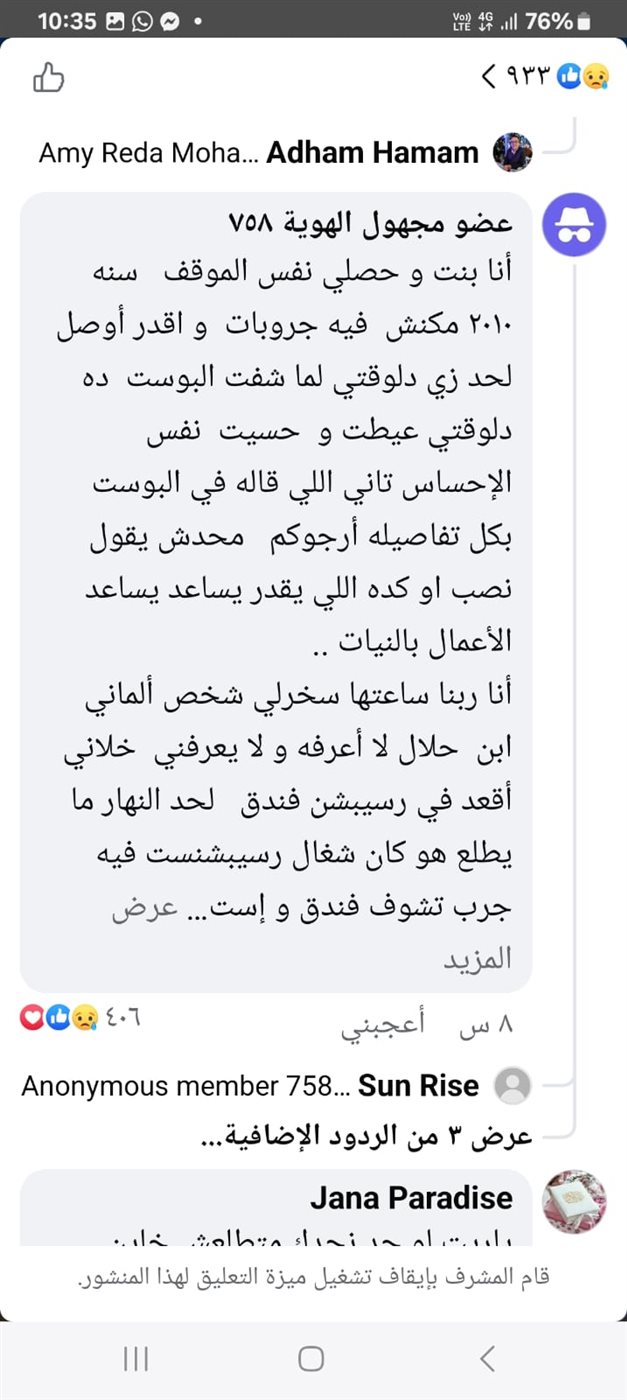
Task: Go to the home screen
Action: coord(311,1358)
